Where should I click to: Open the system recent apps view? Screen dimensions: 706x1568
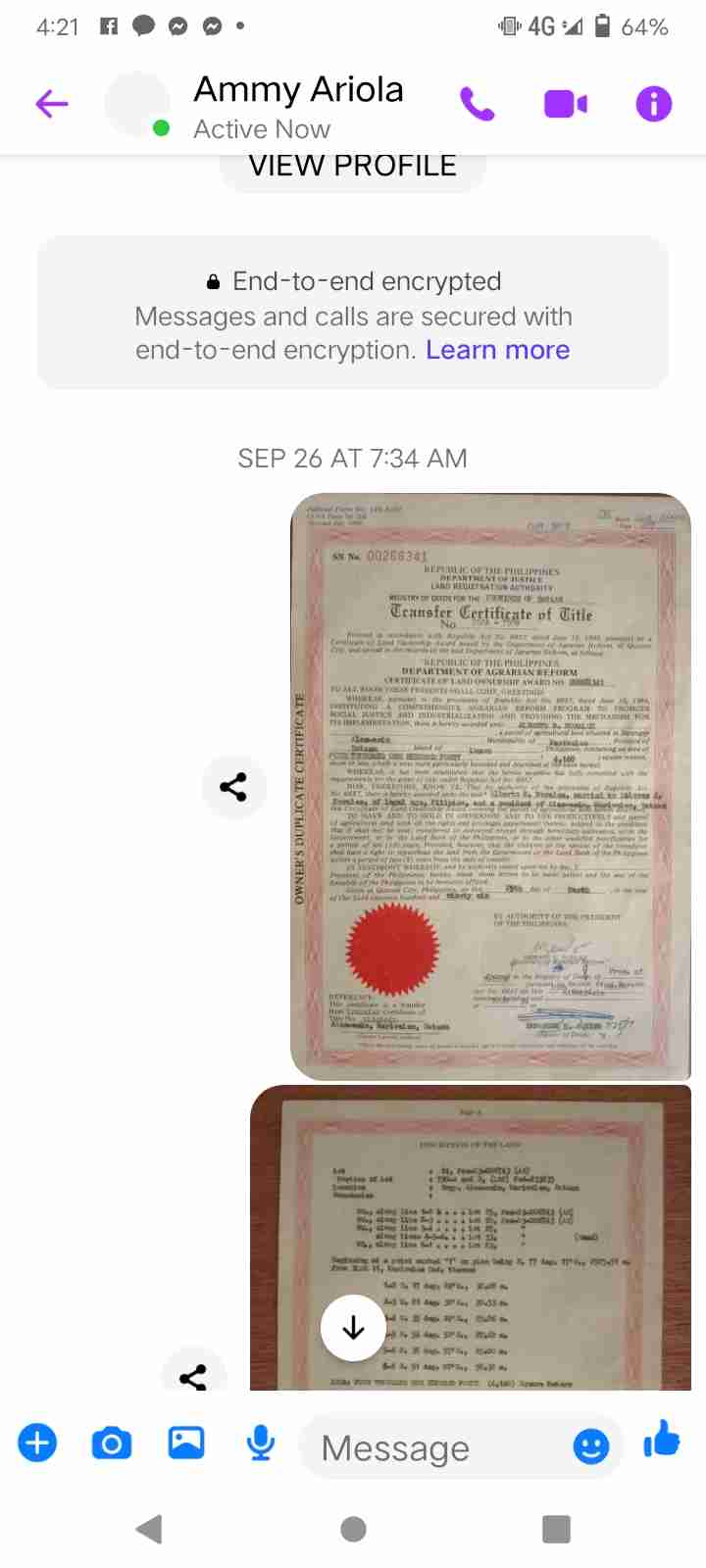[x=556, y=1529]
